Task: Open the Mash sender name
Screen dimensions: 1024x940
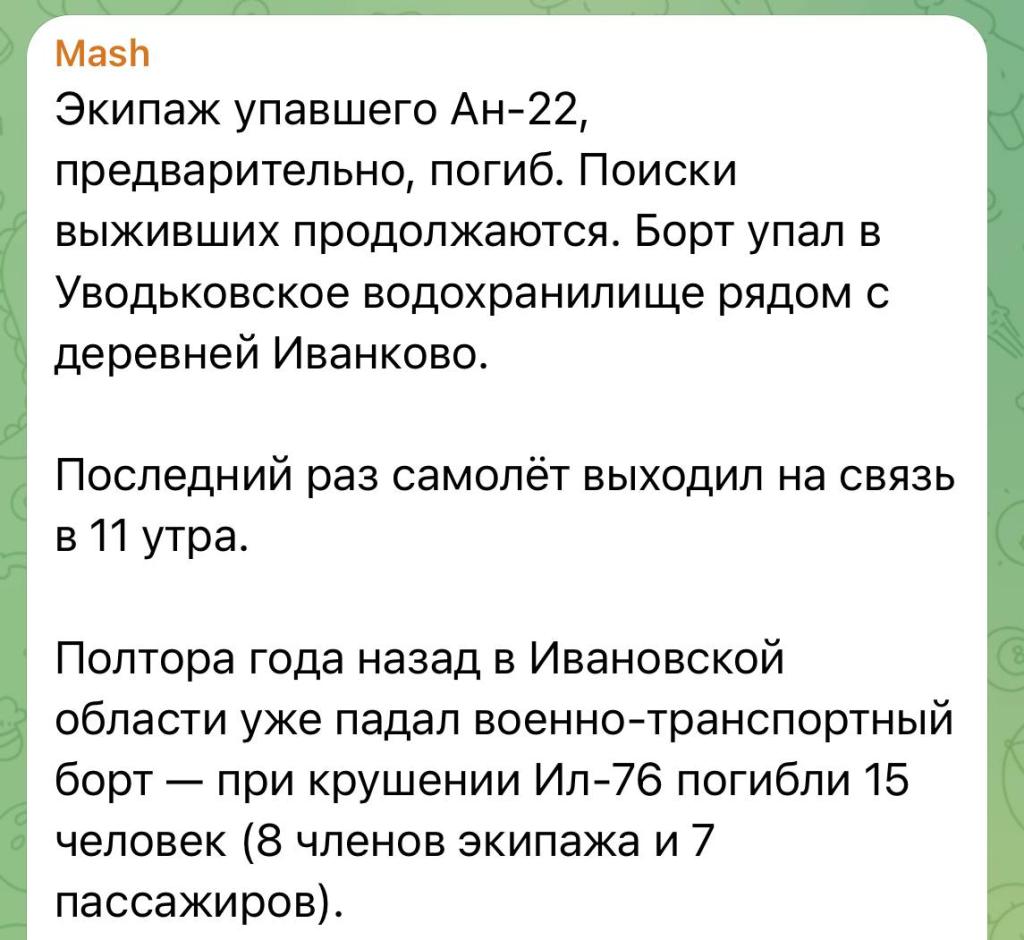Action: pyautogui.click(x=101, y=53)
